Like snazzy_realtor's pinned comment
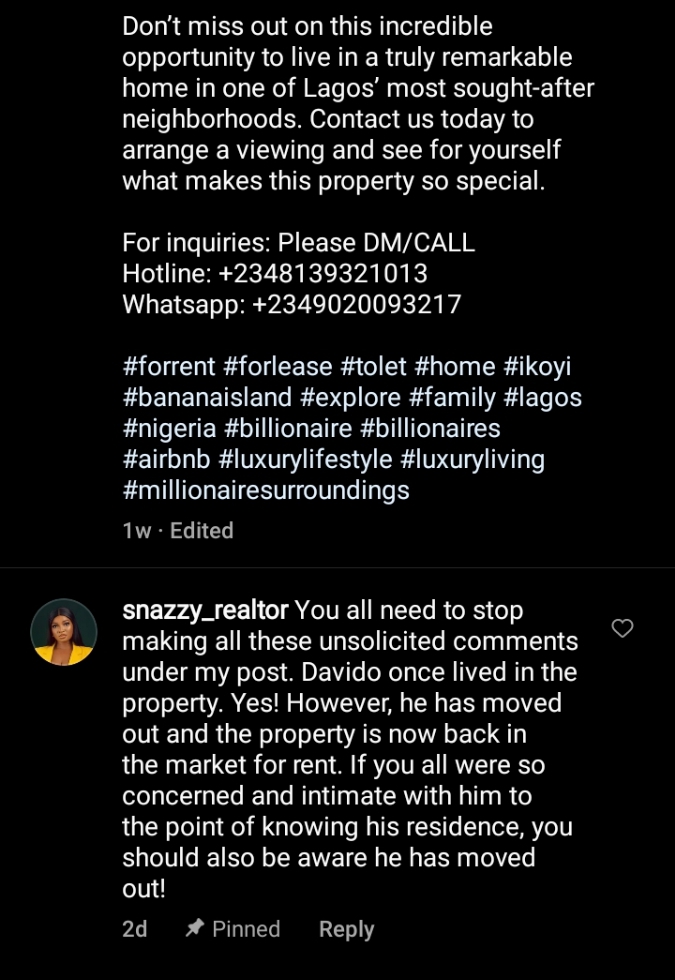The height and width of the screenshot is (980, 675). pyautogui.click(x=622, y=628)
